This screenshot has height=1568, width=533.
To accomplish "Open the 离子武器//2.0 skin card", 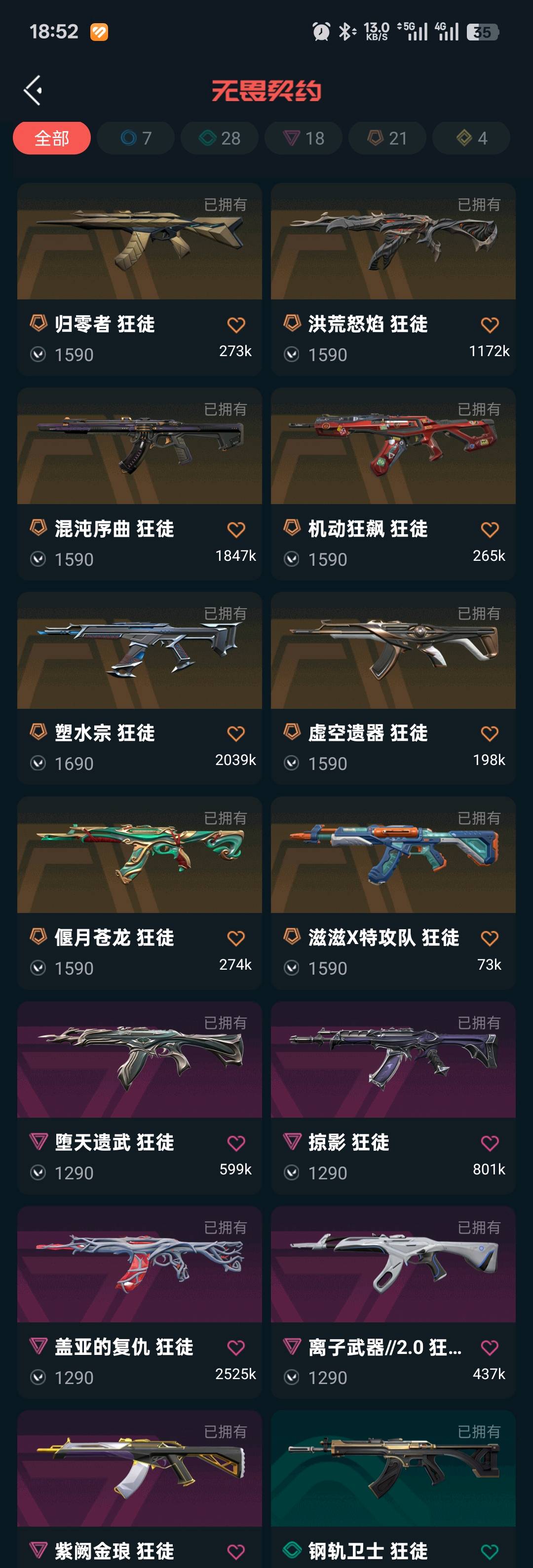I will [393, 1302].
